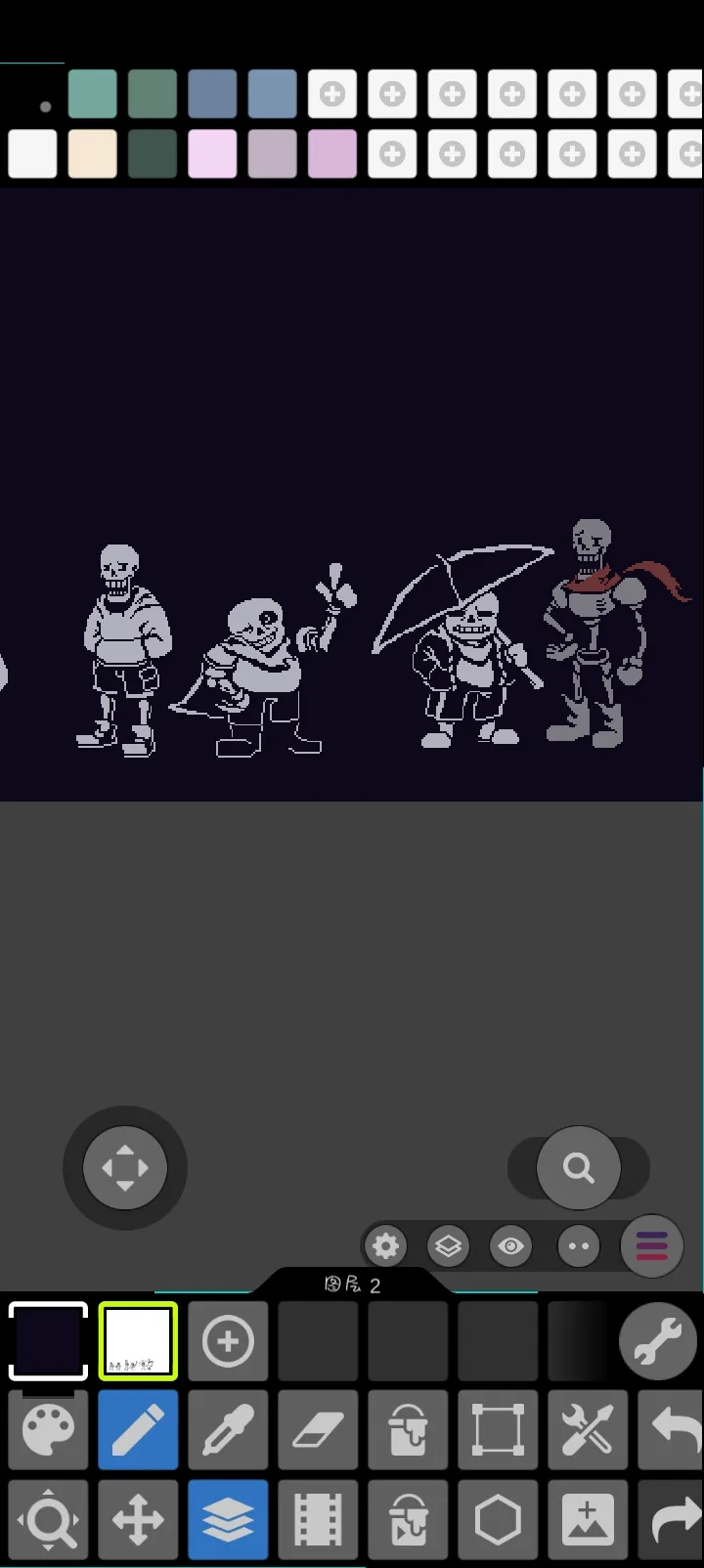Choose the rectangular selection tool

coord(498,1431)
